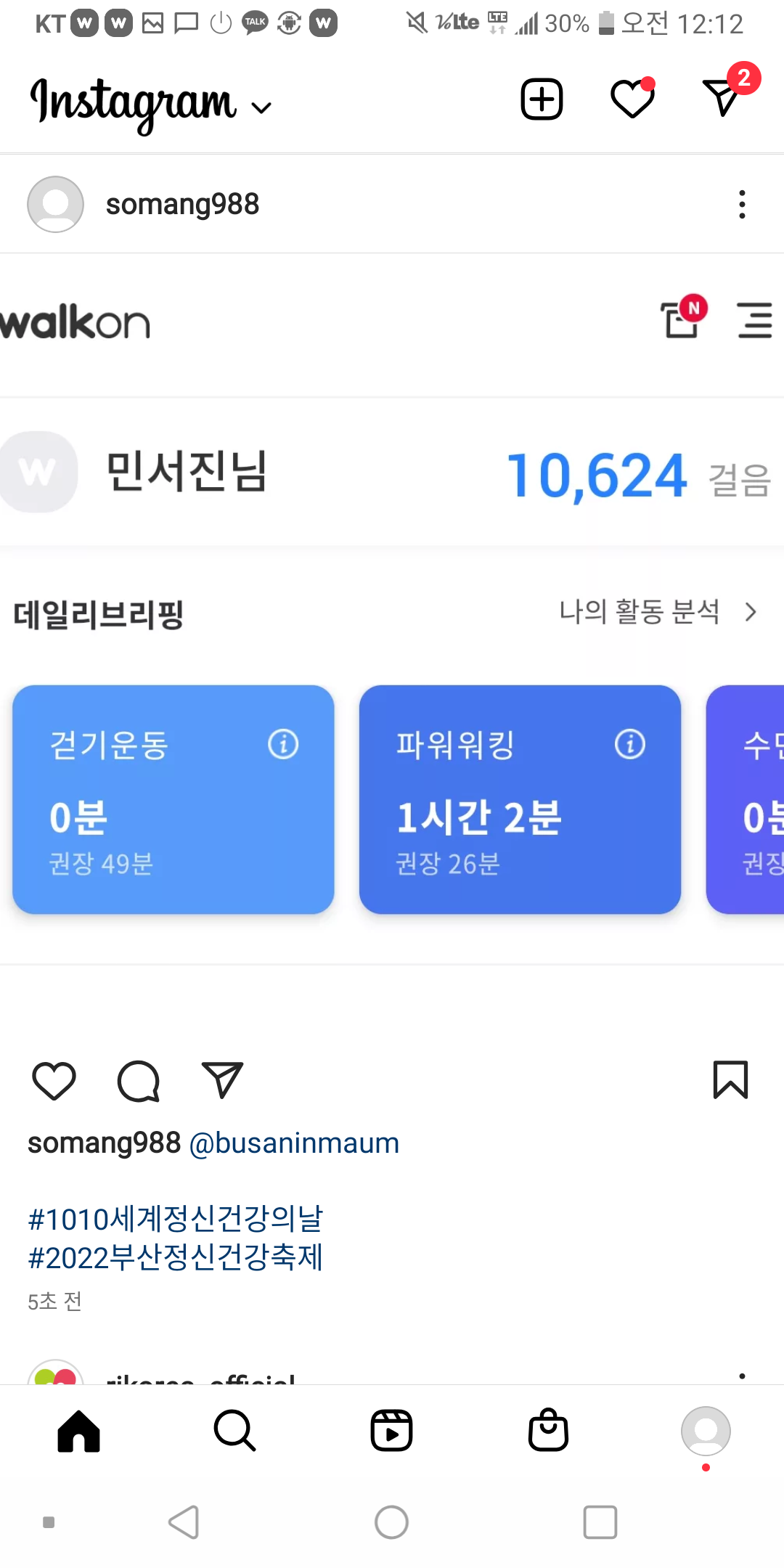Open somang988's profile from post header
This screenshot has width=784, height=1568.
click(181, 204)
